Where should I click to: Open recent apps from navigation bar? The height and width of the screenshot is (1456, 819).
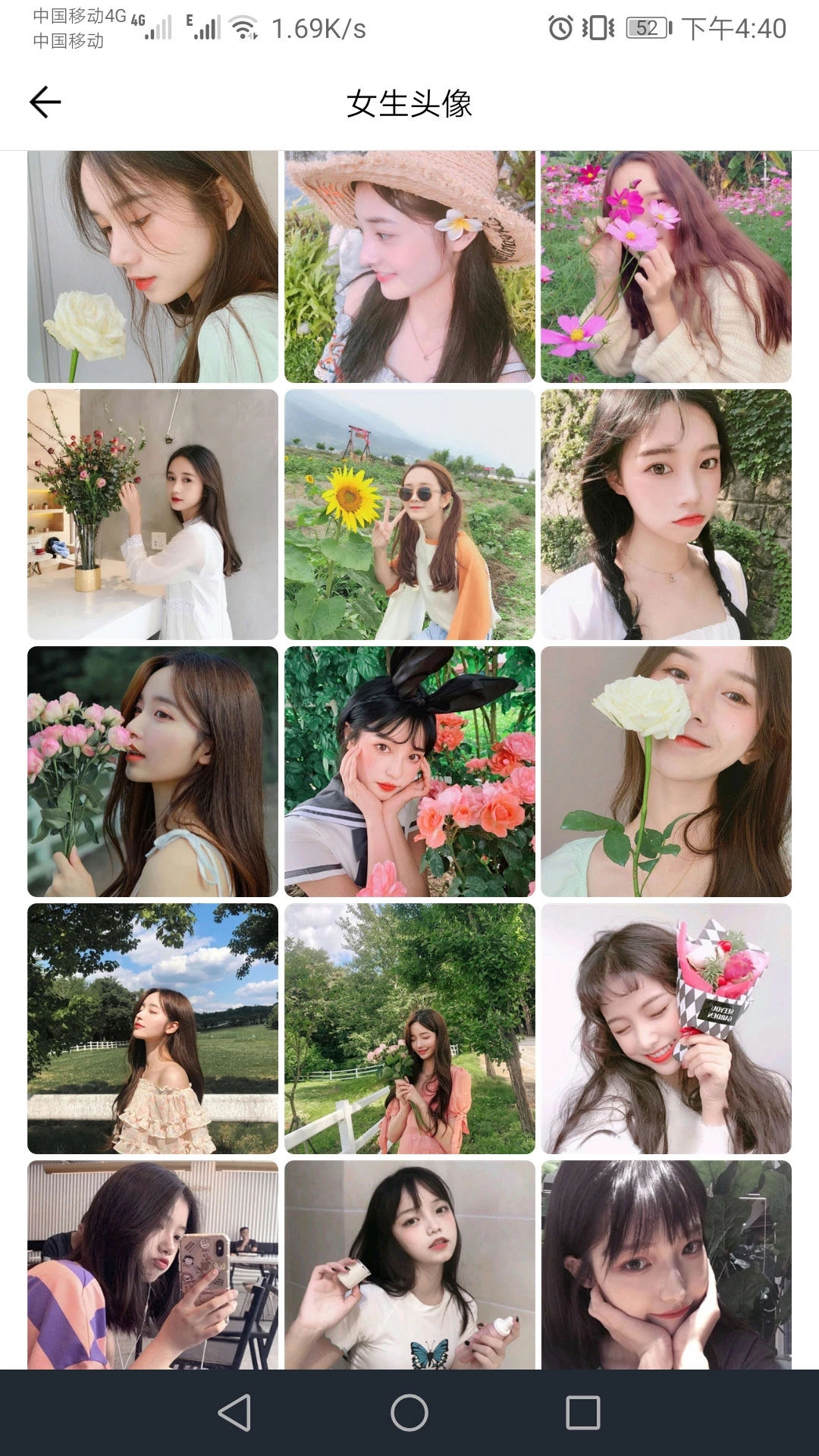pos(583,1413)
